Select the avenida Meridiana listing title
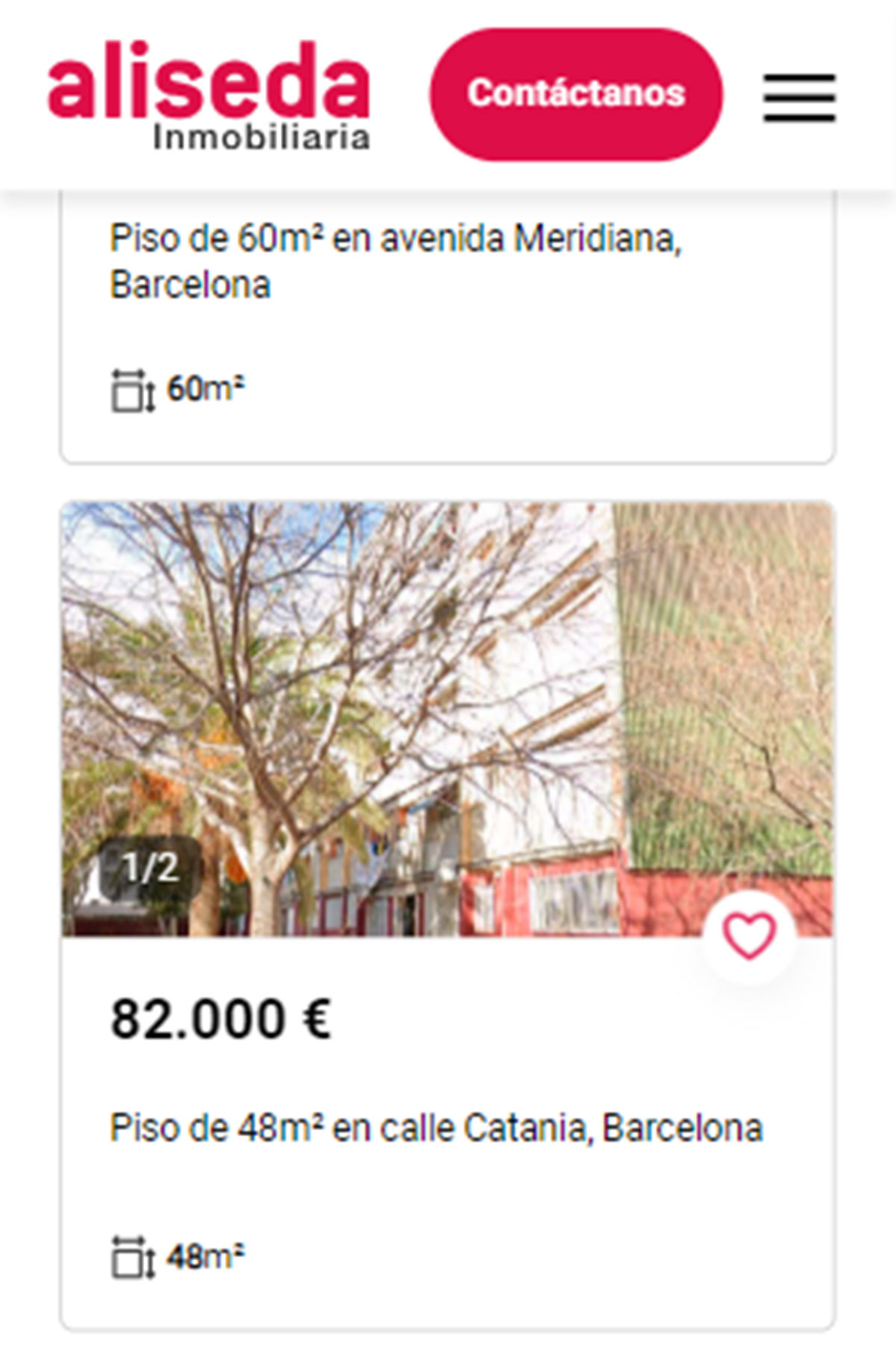Viewport: 896px width, 1358px height. point(396,259)
